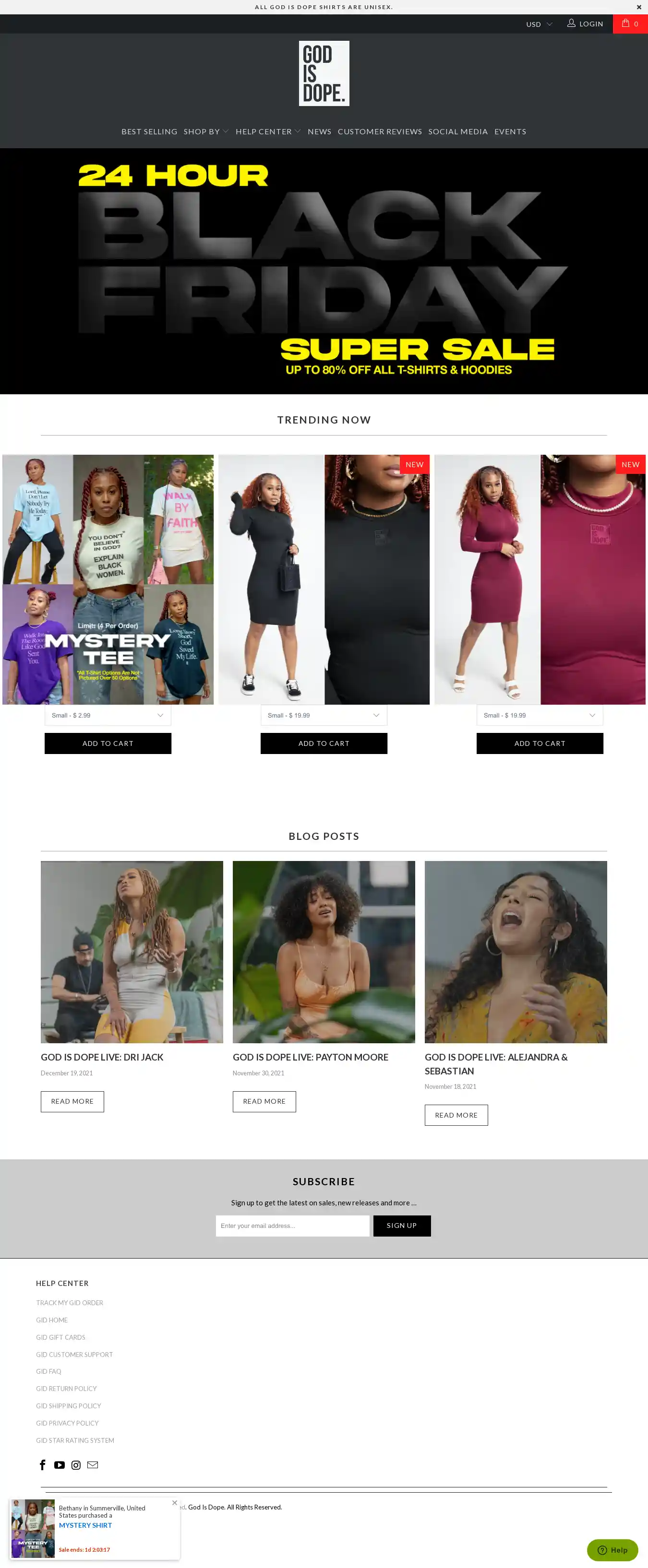Expand the Shop By menu
The width and height of the screenshot is (648, 1568).
tap(206, 131)
